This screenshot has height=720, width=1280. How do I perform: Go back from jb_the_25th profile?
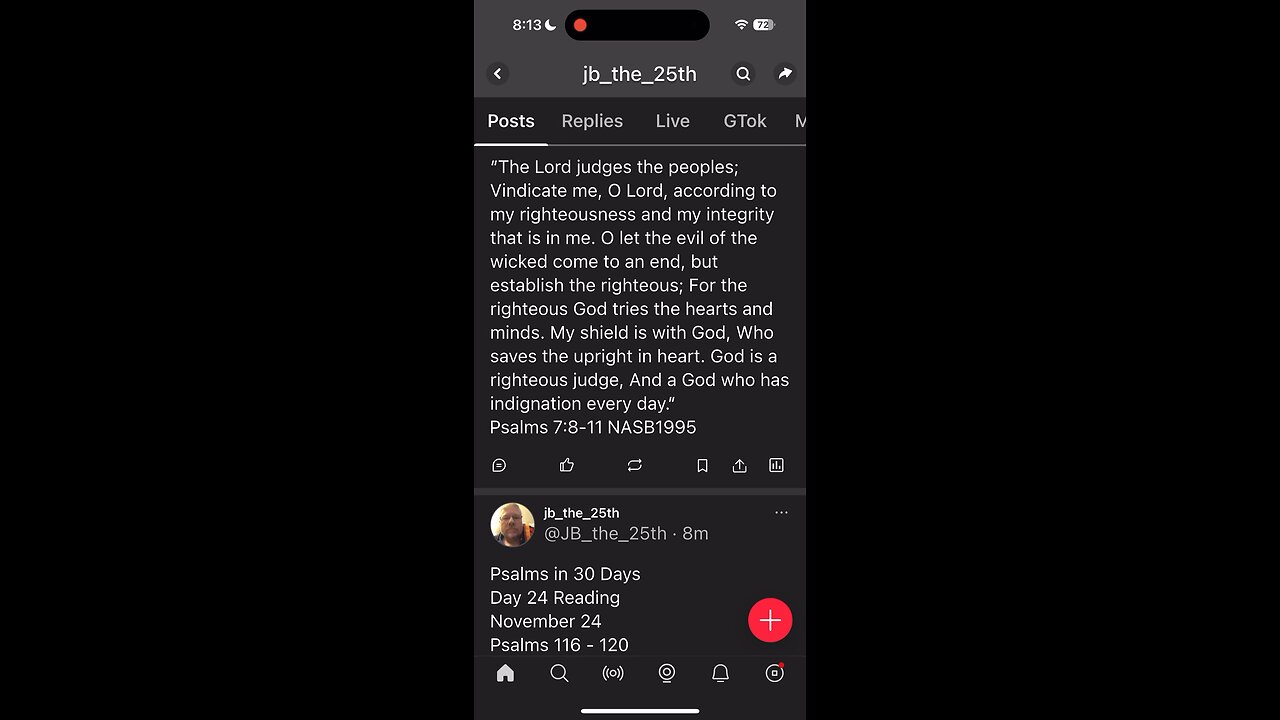497,74
